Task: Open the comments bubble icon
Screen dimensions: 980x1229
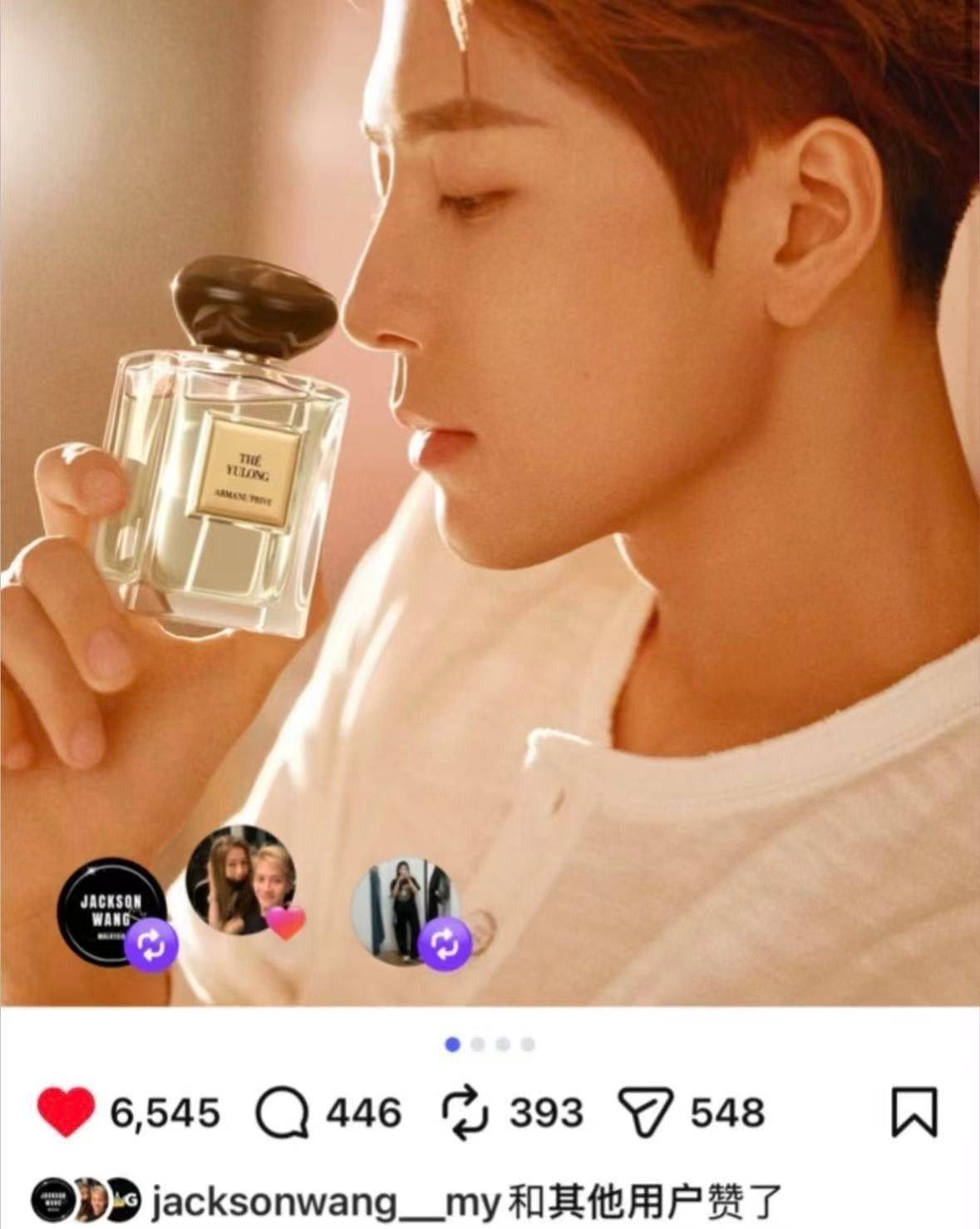Action: pyautogui.click(x=283, y=1113)
